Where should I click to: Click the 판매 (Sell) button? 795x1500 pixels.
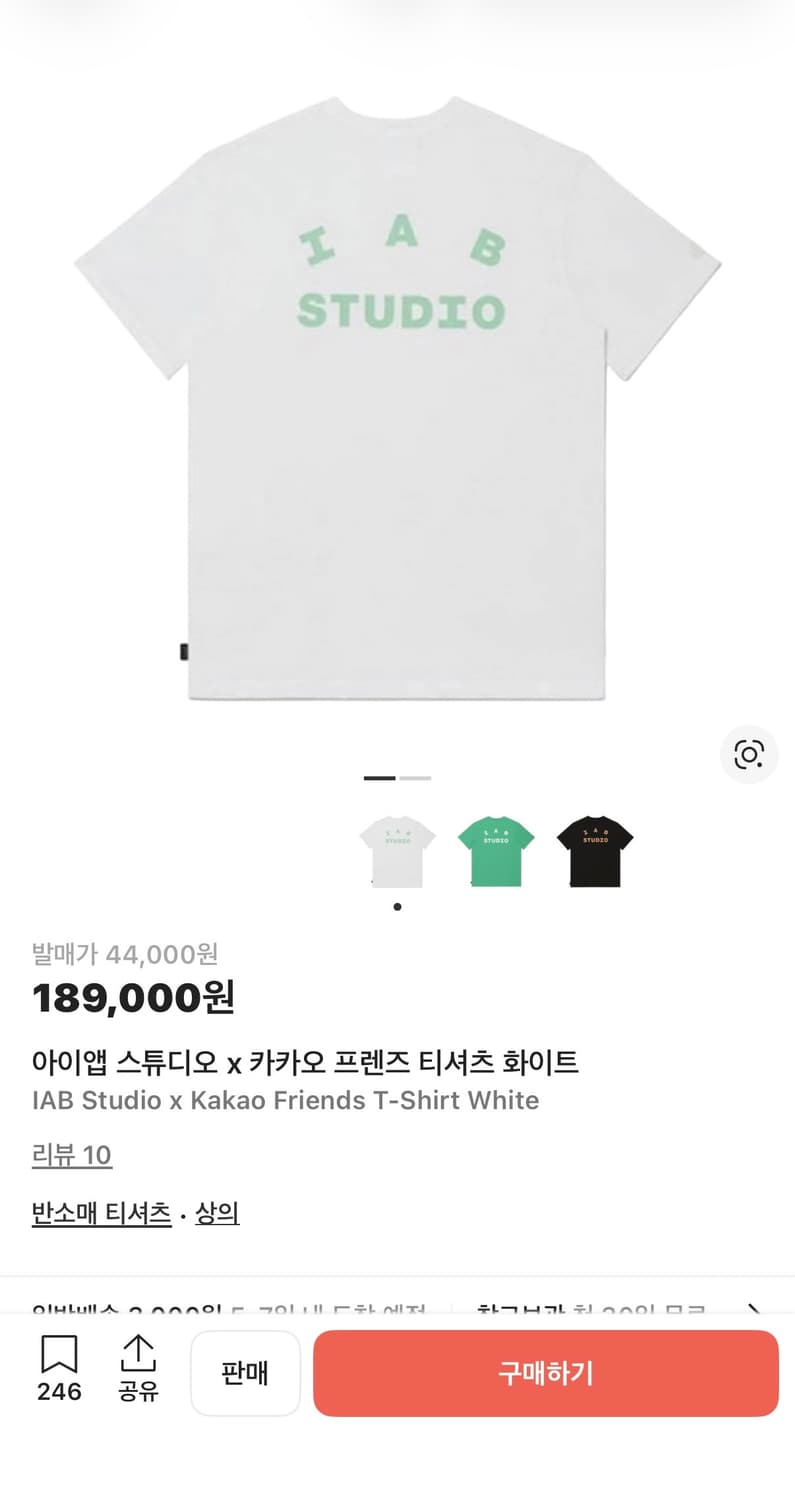click(x=245, y=1373)
